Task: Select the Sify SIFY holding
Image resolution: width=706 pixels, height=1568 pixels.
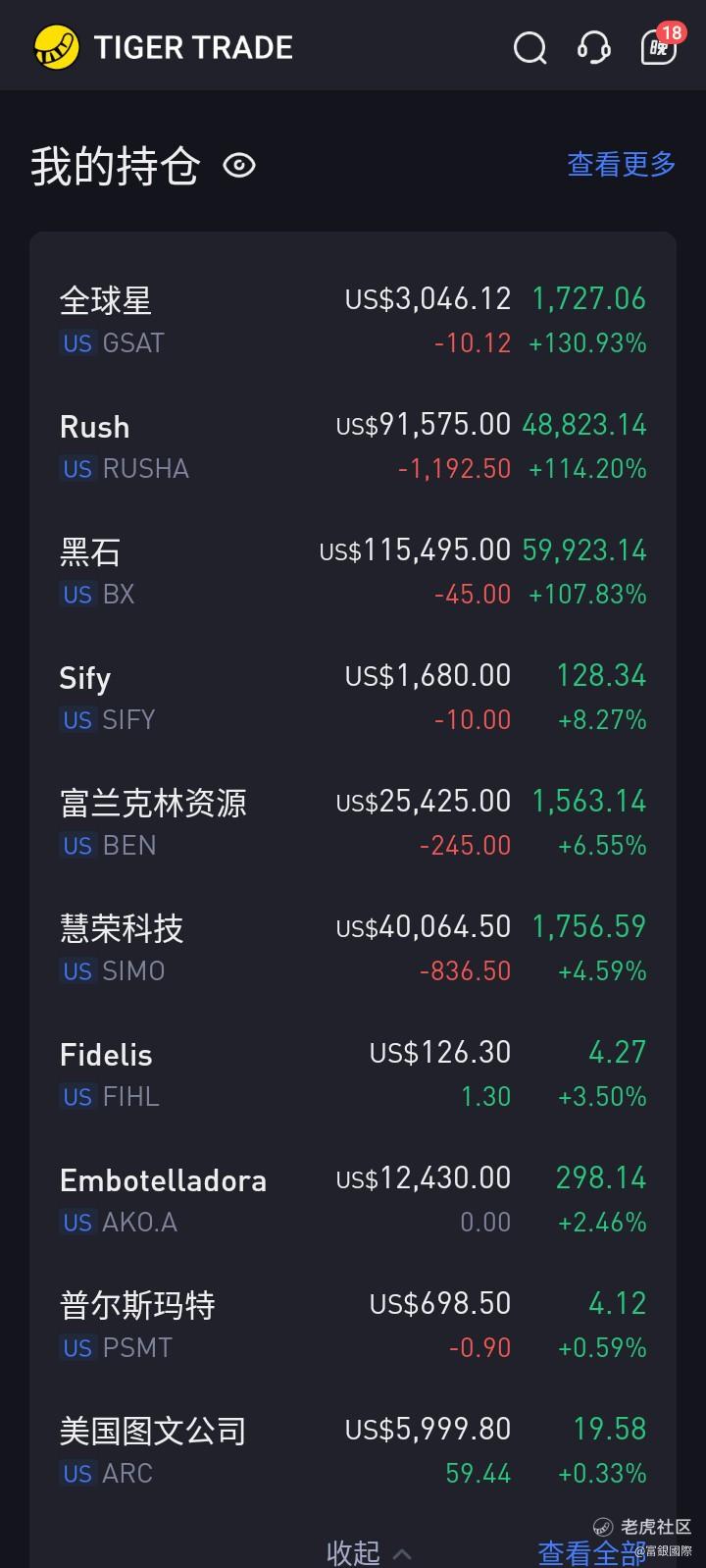Action: click(353, 697)
